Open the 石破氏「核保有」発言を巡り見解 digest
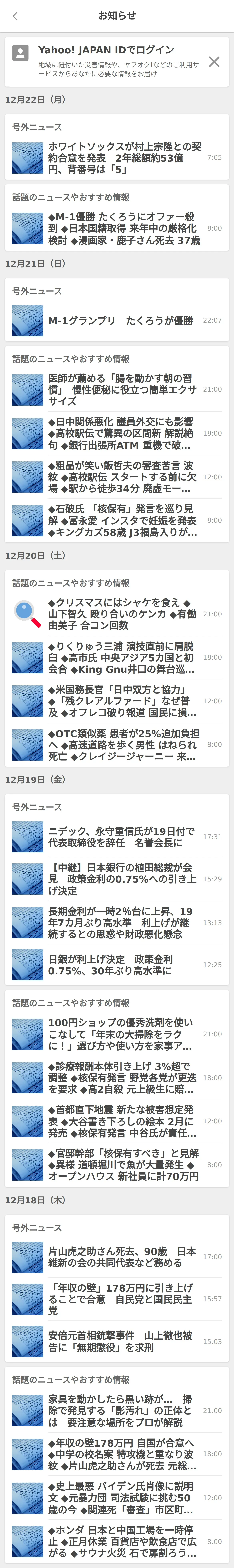Viewport: 234px width, 1568px height. point(122,520)
